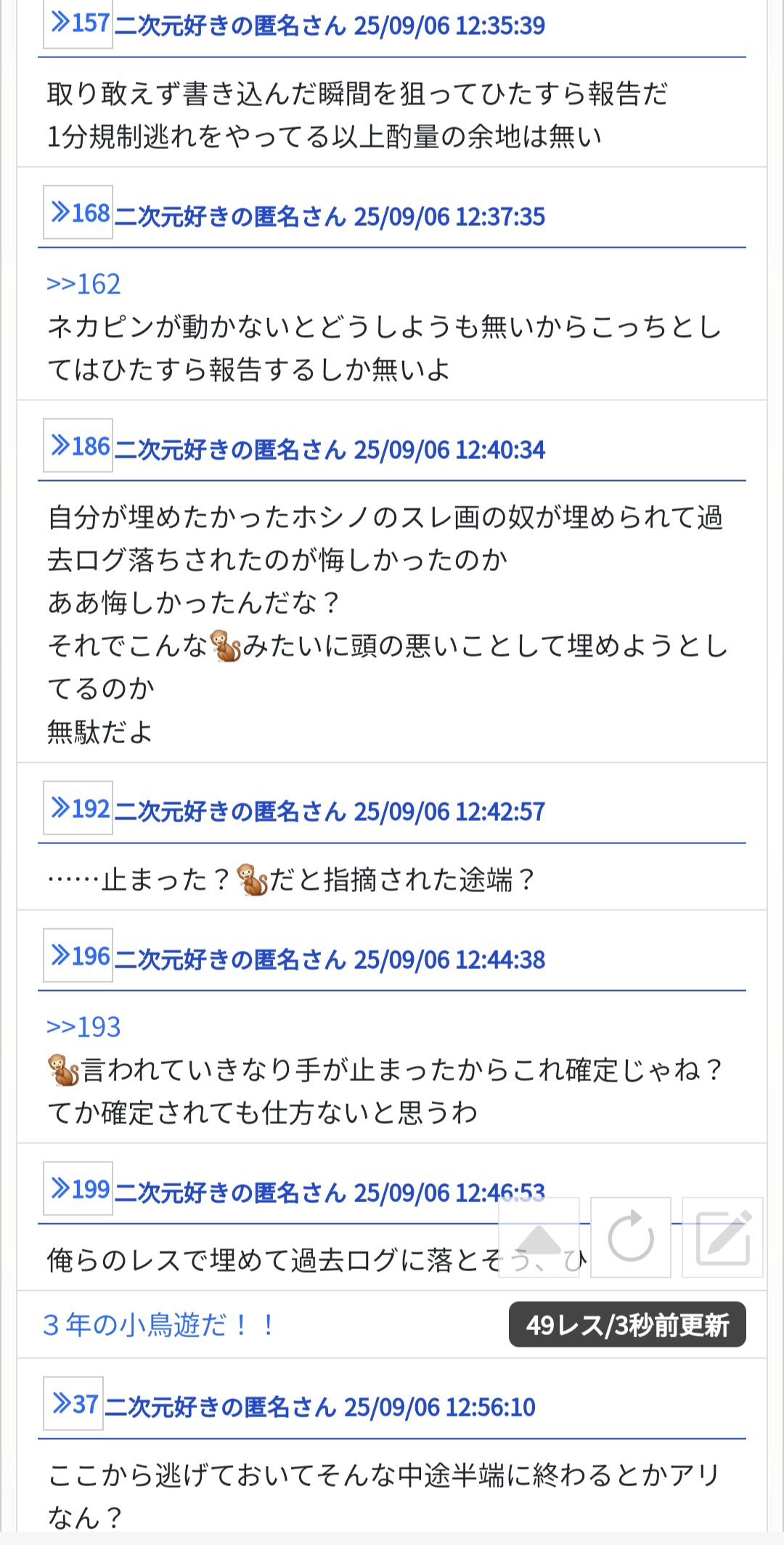Tap the >>157 post number button
Screen dimensions: 784x1545
point(78,23)
